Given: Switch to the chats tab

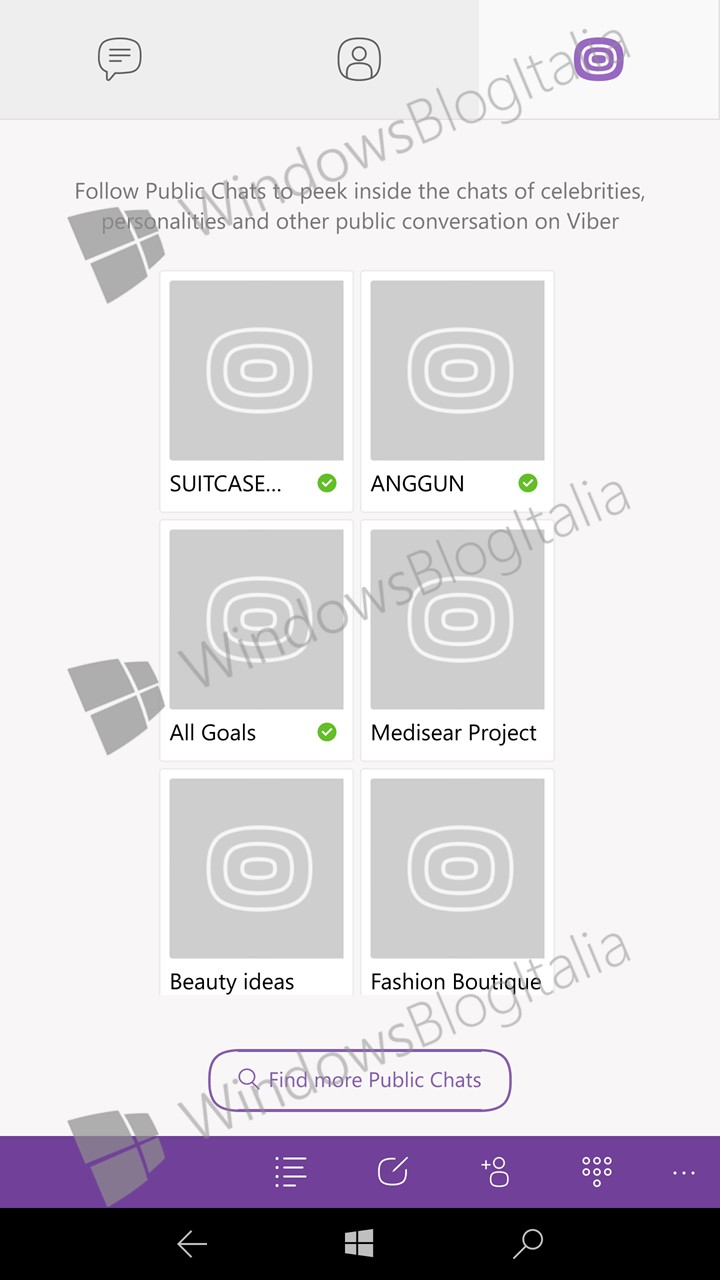Looking at the screenshot, I should (x=120, y=59).
